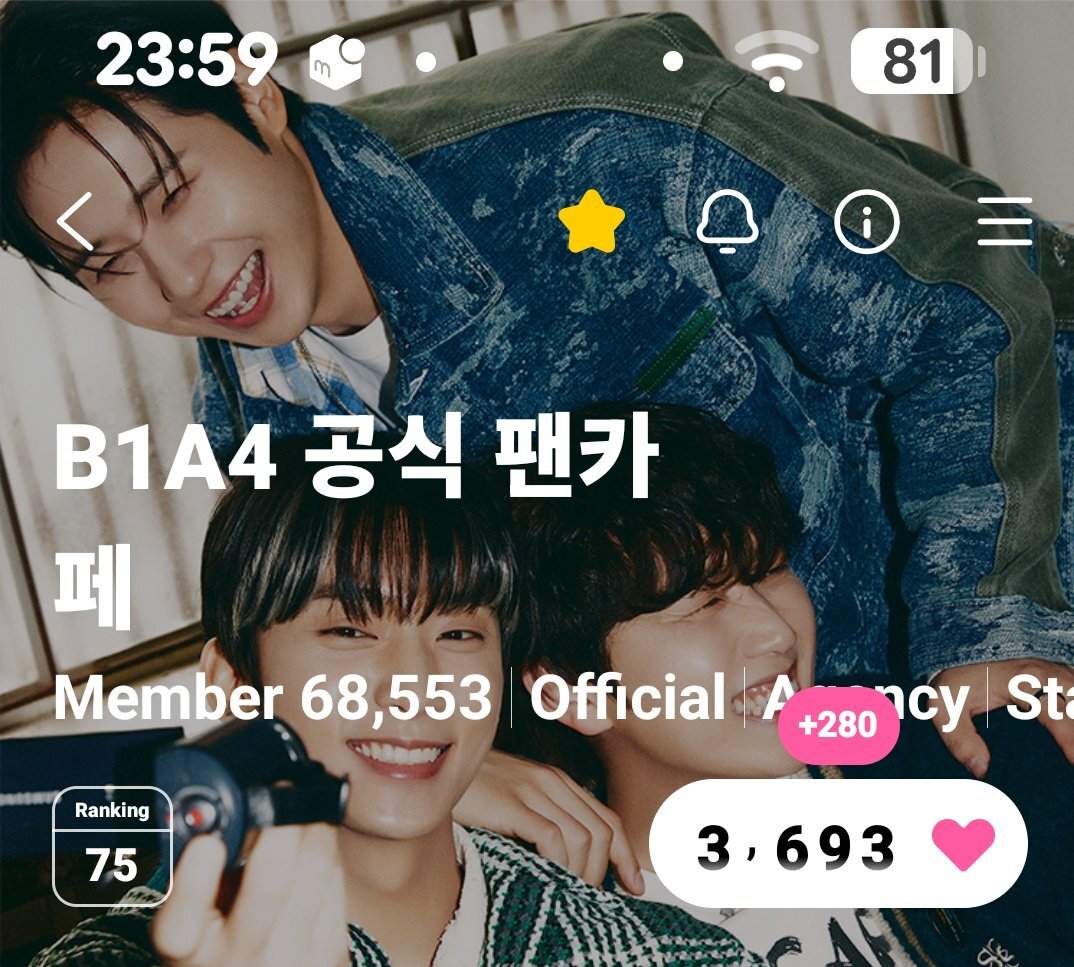Open the Ranking 75 badge
This screenshot has width=1074, height=967.
pyautogui.click(x=112, y=846)
